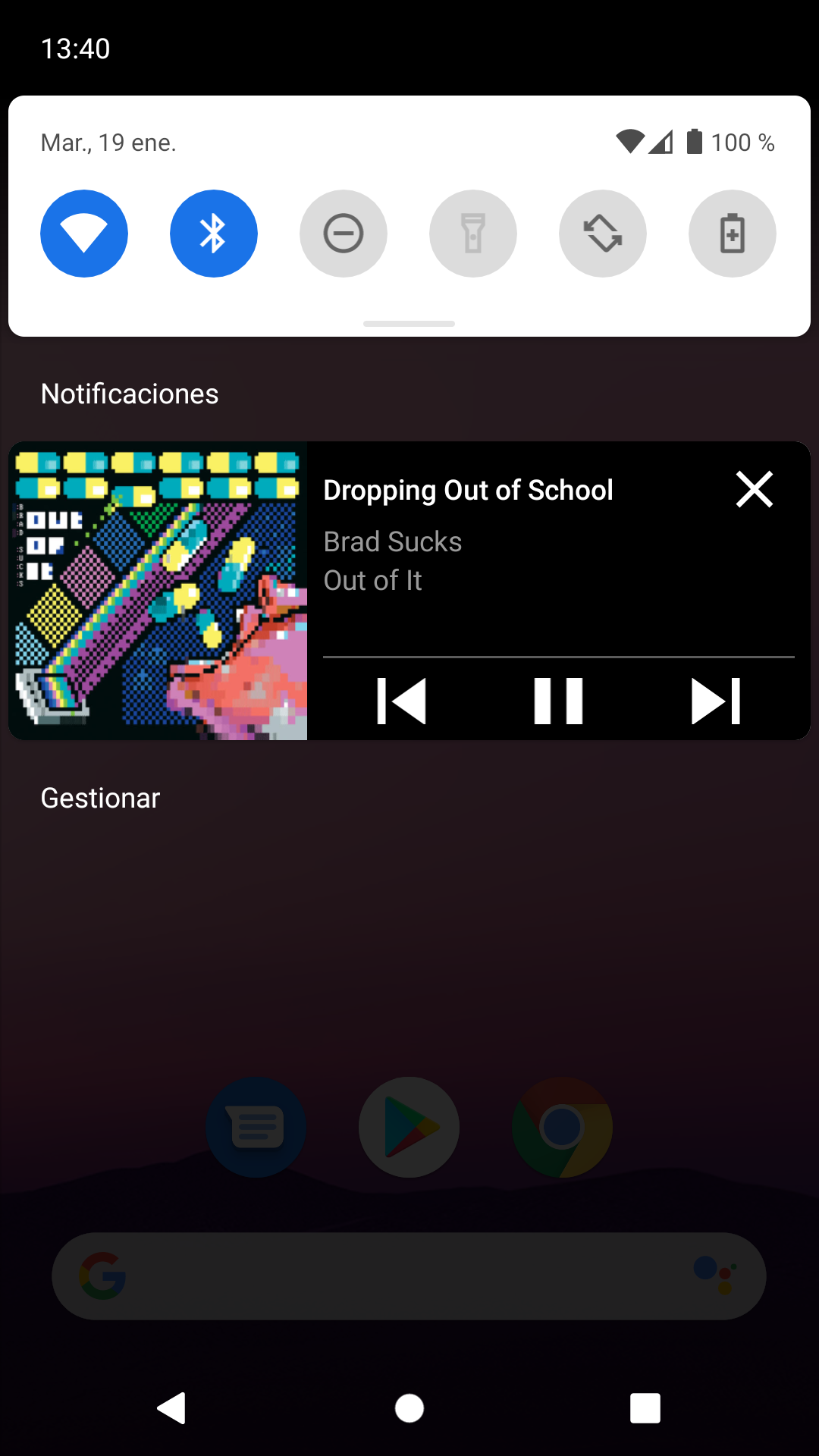Image resolution: width=819 pixels, height=1456 pixels.
Task: Return to the home screen
Action: pos(409,1408)
